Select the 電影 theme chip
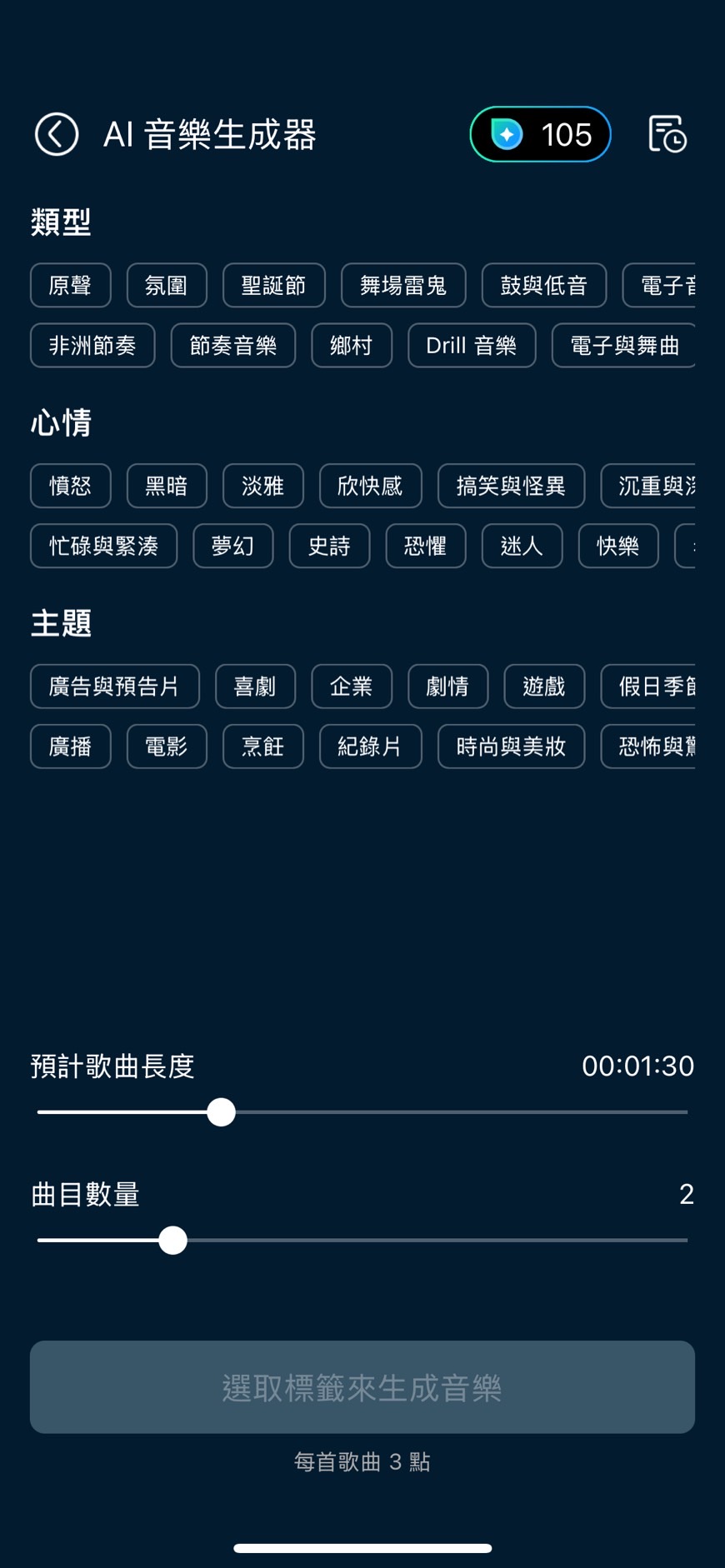This screenshot has height=1568, width=725. click(x=167, y=747)
